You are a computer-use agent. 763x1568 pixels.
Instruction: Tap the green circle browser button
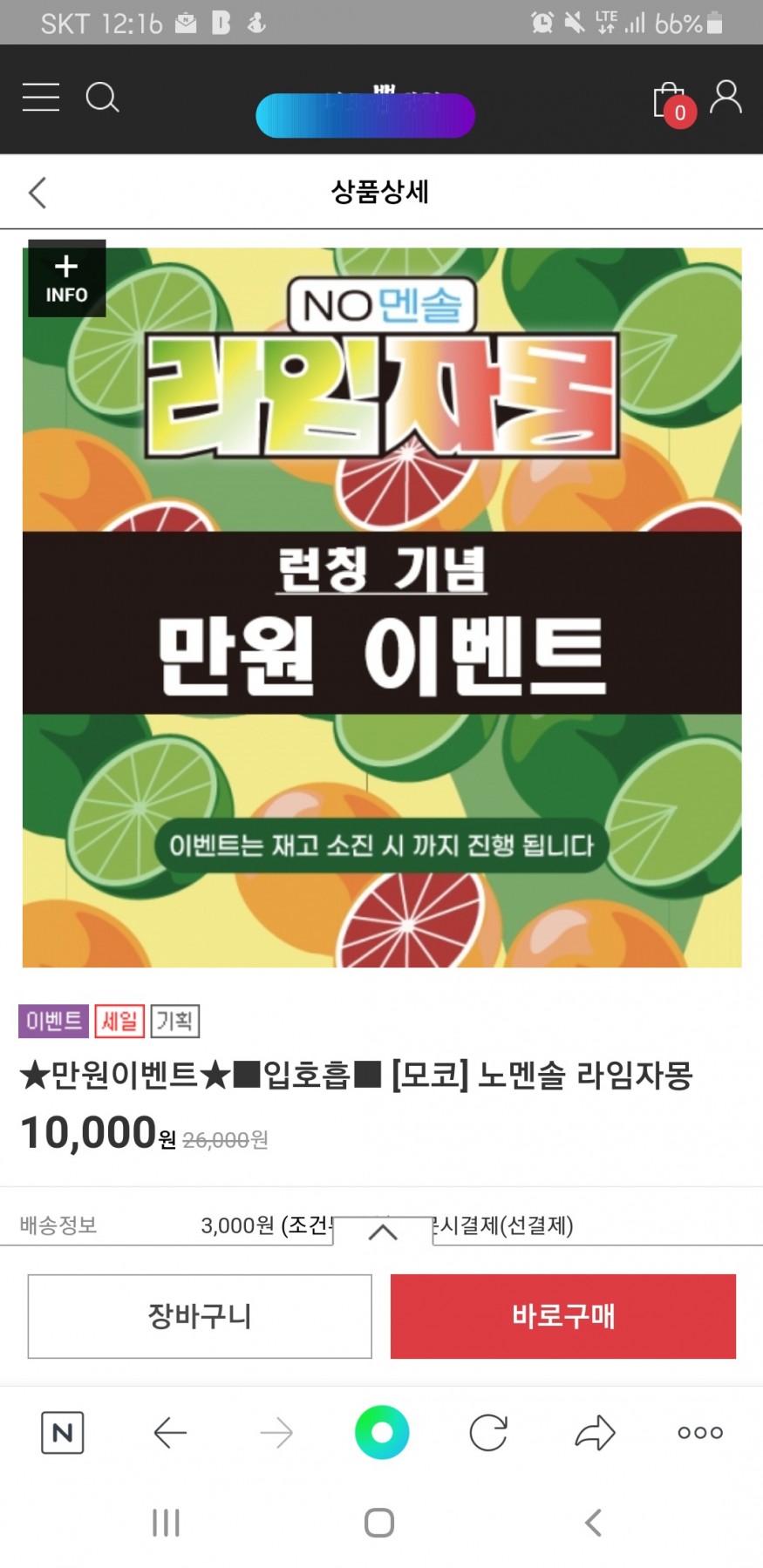pyautogui.click(x=382, y=1432)
